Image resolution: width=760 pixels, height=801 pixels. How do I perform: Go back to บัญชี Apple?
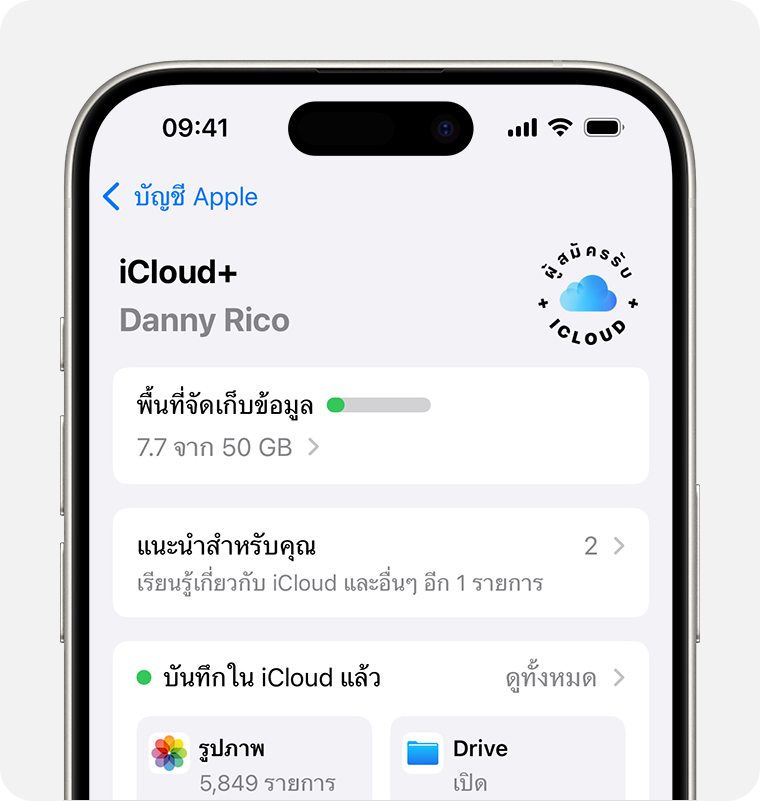[x=181, y=197]
